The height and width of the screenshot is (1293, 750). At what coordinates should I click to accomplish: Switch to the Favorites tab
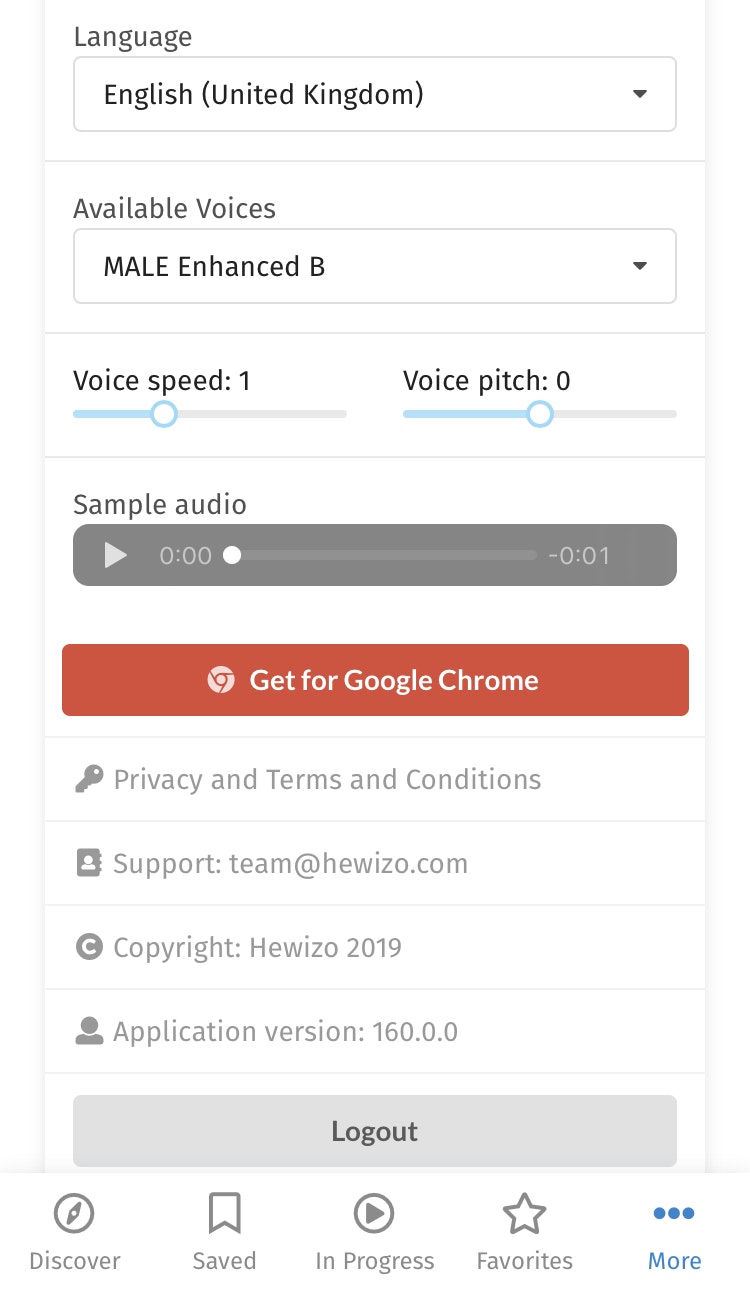click(524, 1230)
